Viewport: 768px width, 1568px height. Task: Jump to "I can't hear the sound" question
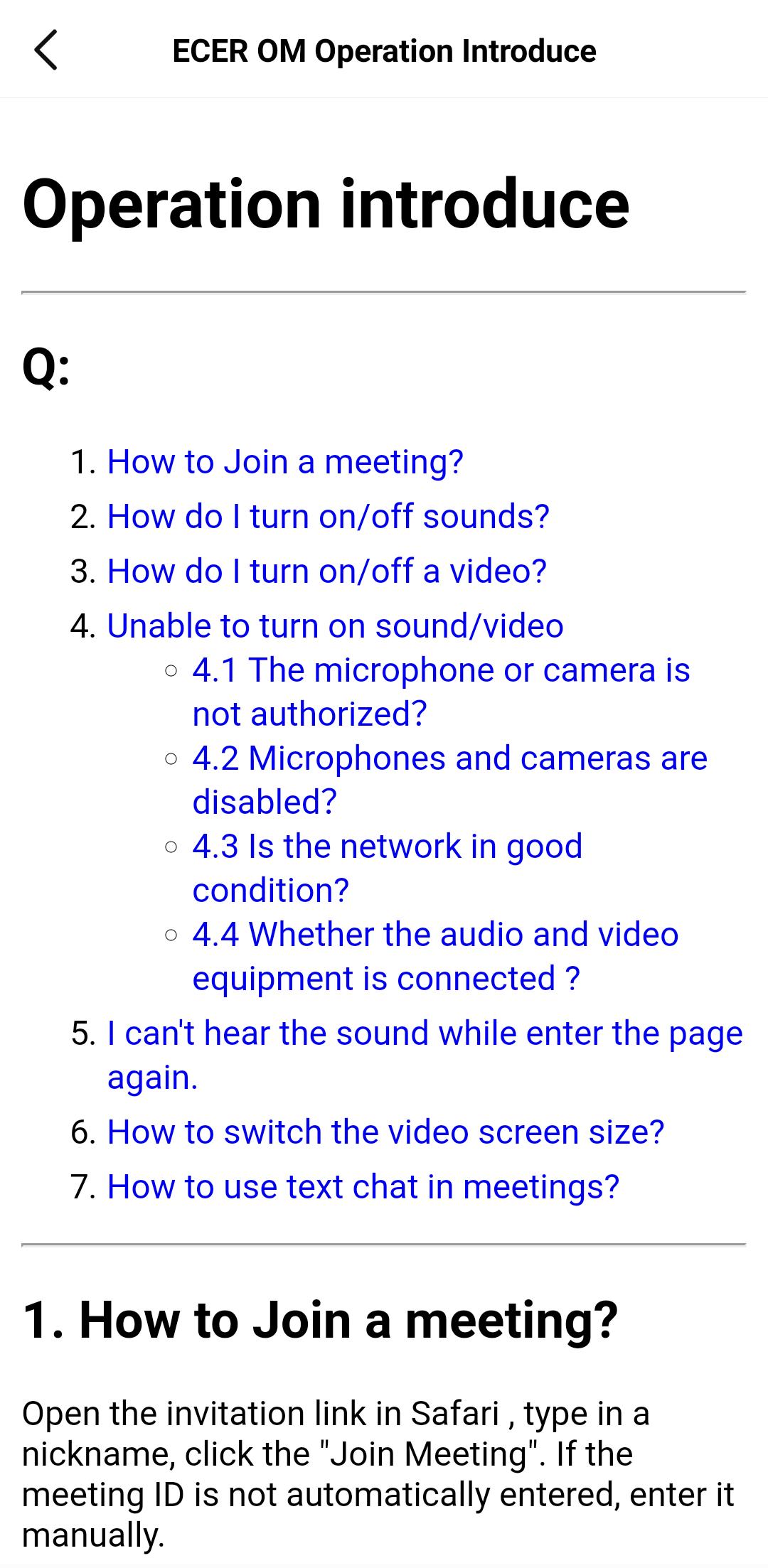tap(425, 1056)
